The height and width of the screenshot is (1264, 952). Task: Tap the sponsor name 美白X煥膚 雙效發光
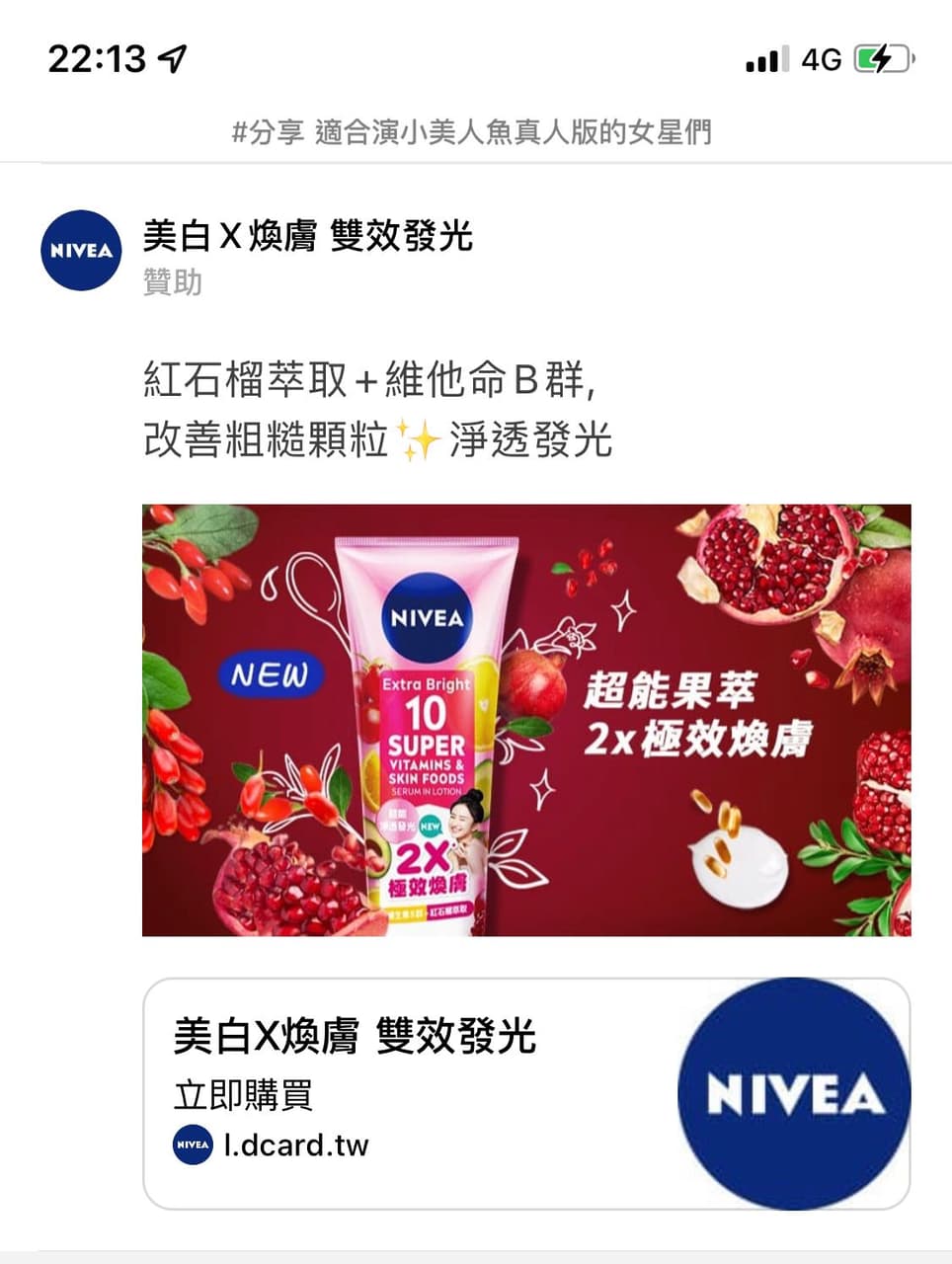tap(308, 237)
